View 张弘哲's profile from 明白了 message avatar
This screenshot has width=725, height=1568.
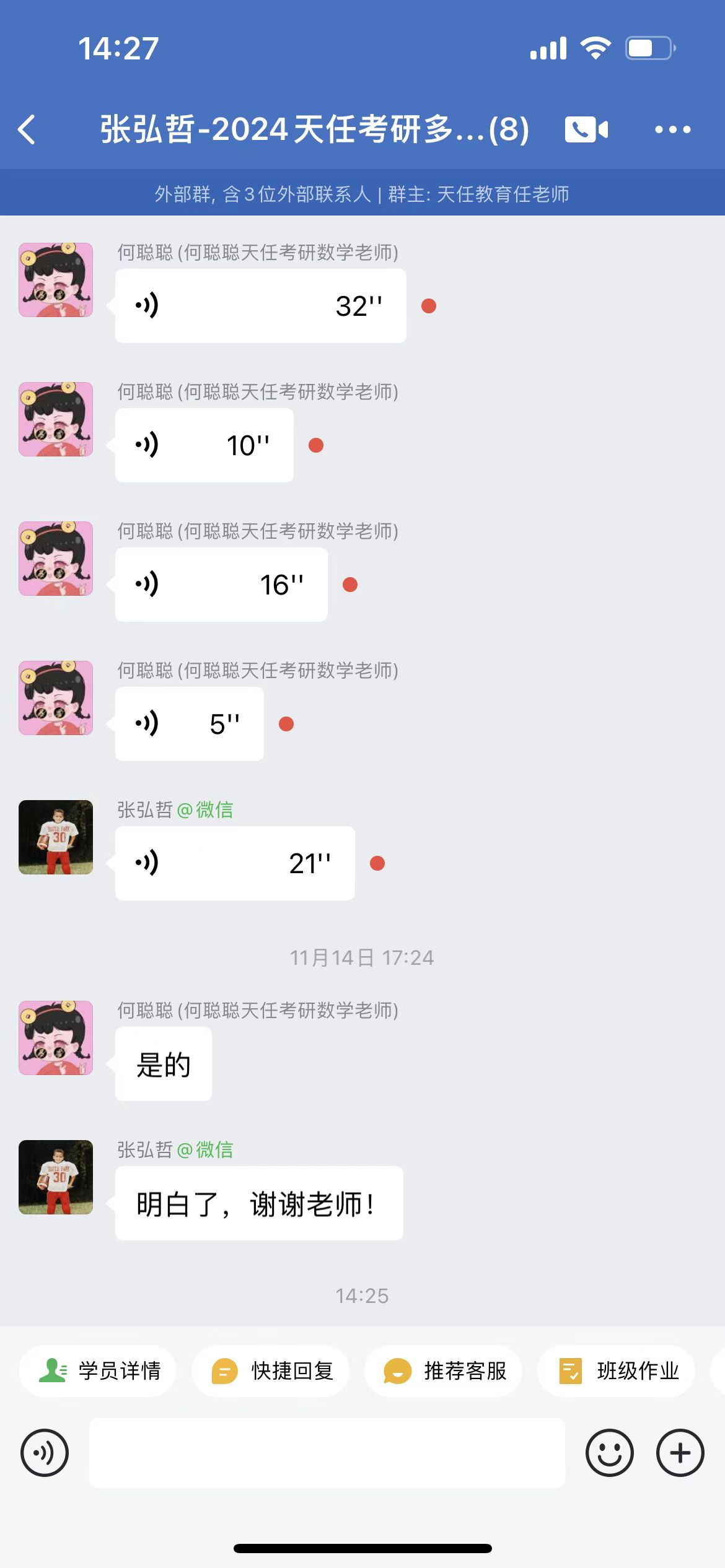click(56, 1177)
